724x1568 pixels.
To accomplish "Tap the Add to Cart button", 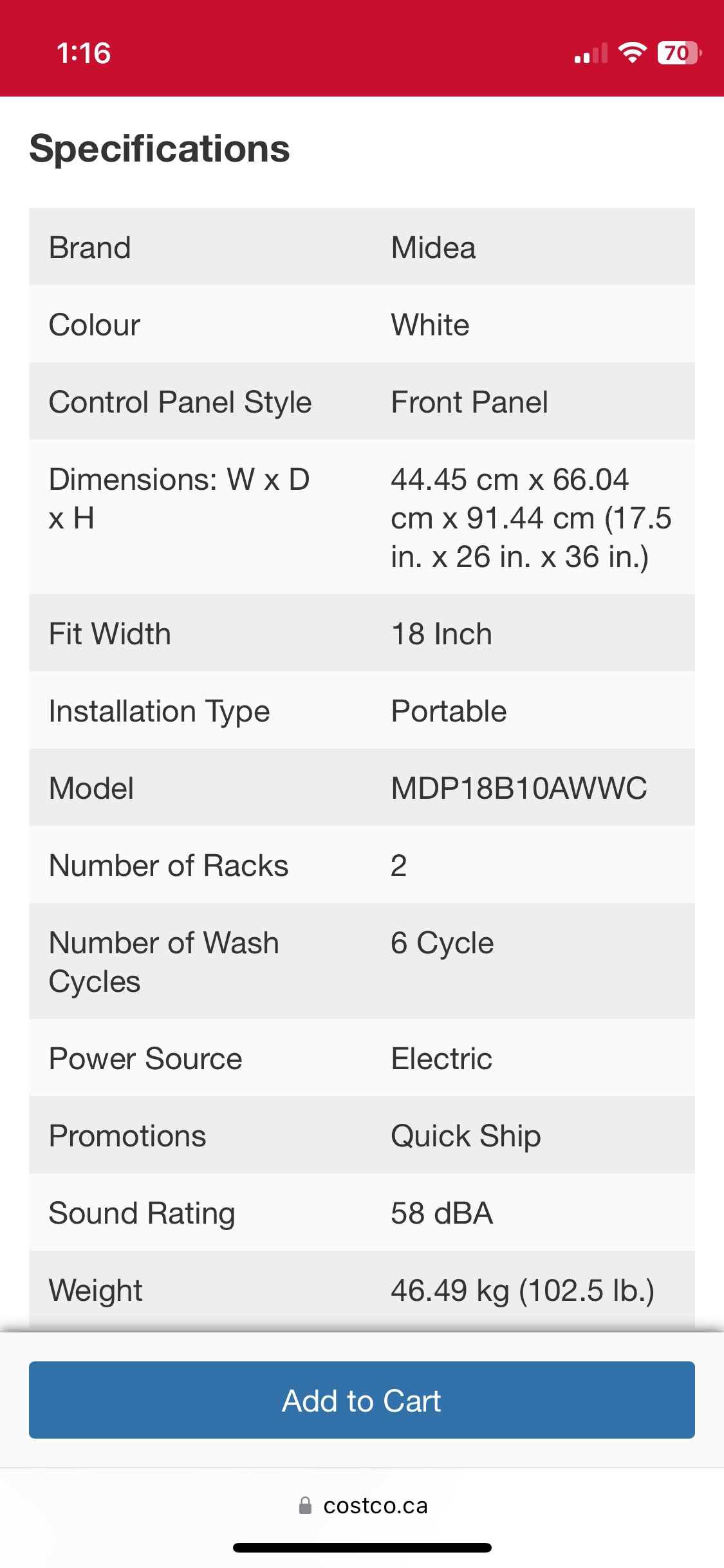I will click(362, 1400).
